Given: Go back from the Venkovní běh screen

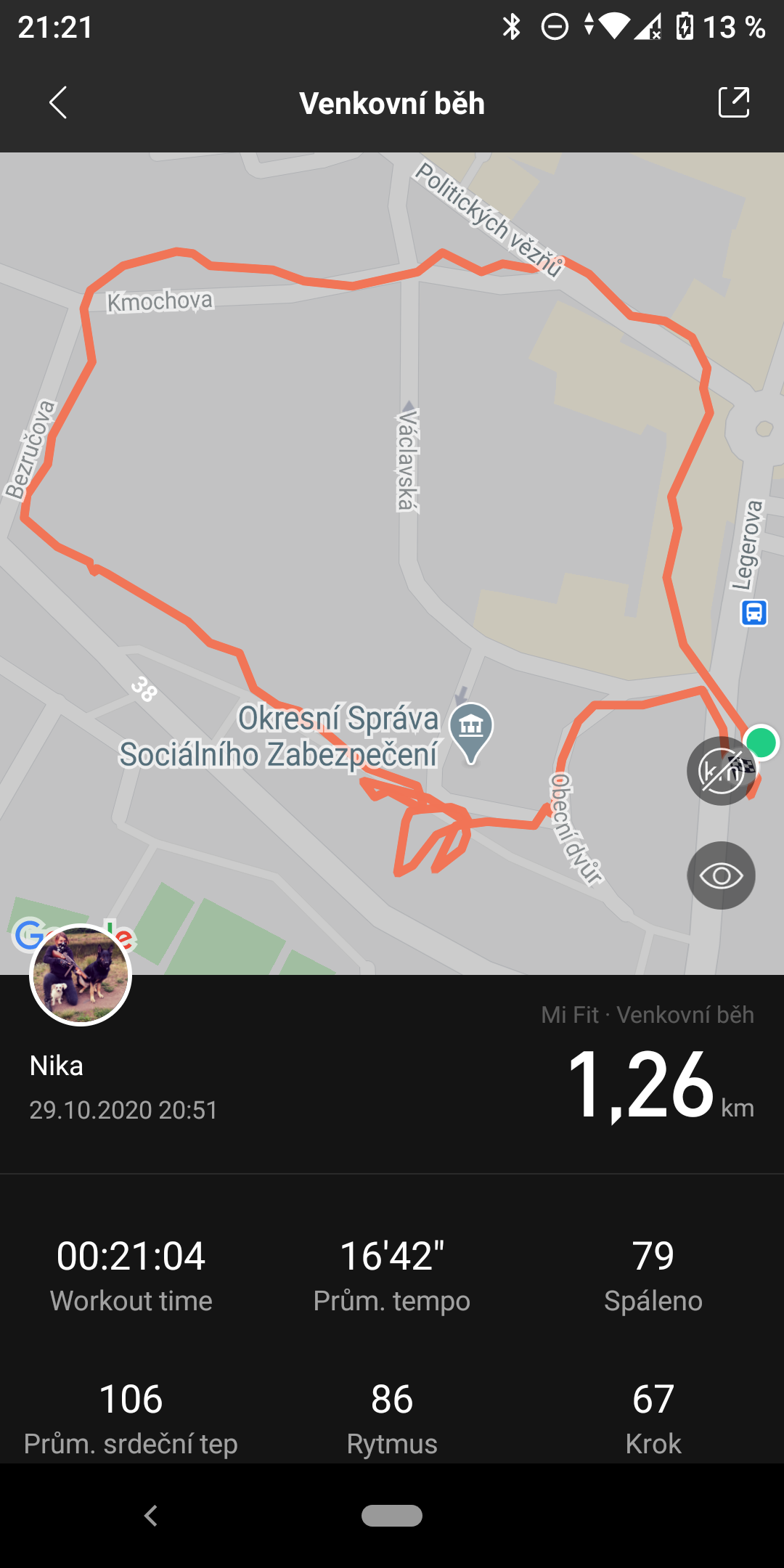Looking at the screenshot, I should click(x=58, y=102).
